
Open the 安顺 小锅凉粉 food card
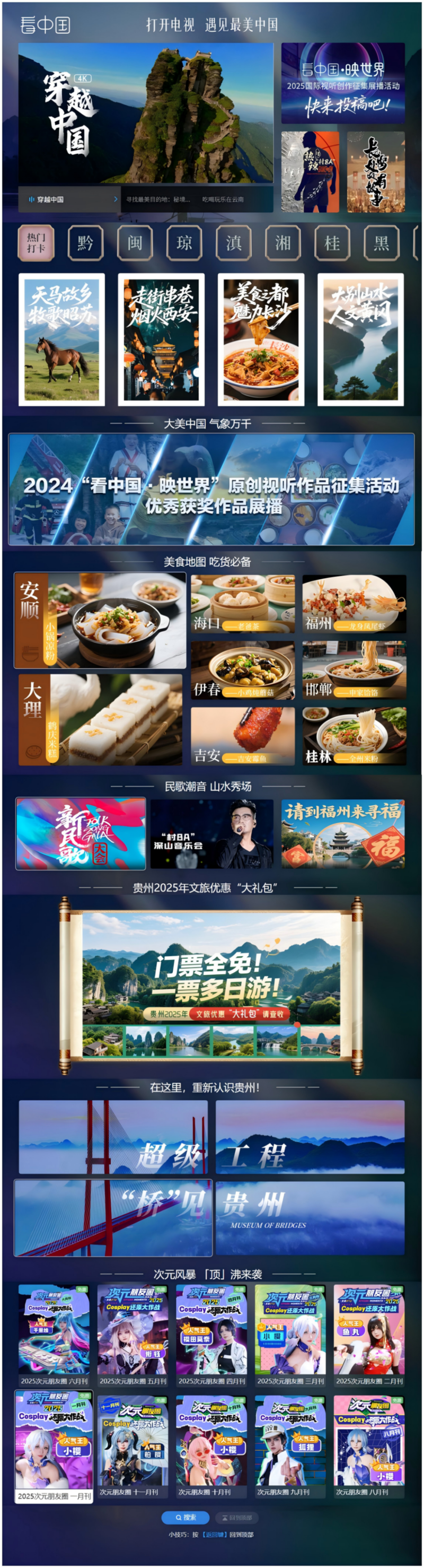coord(100,620)
